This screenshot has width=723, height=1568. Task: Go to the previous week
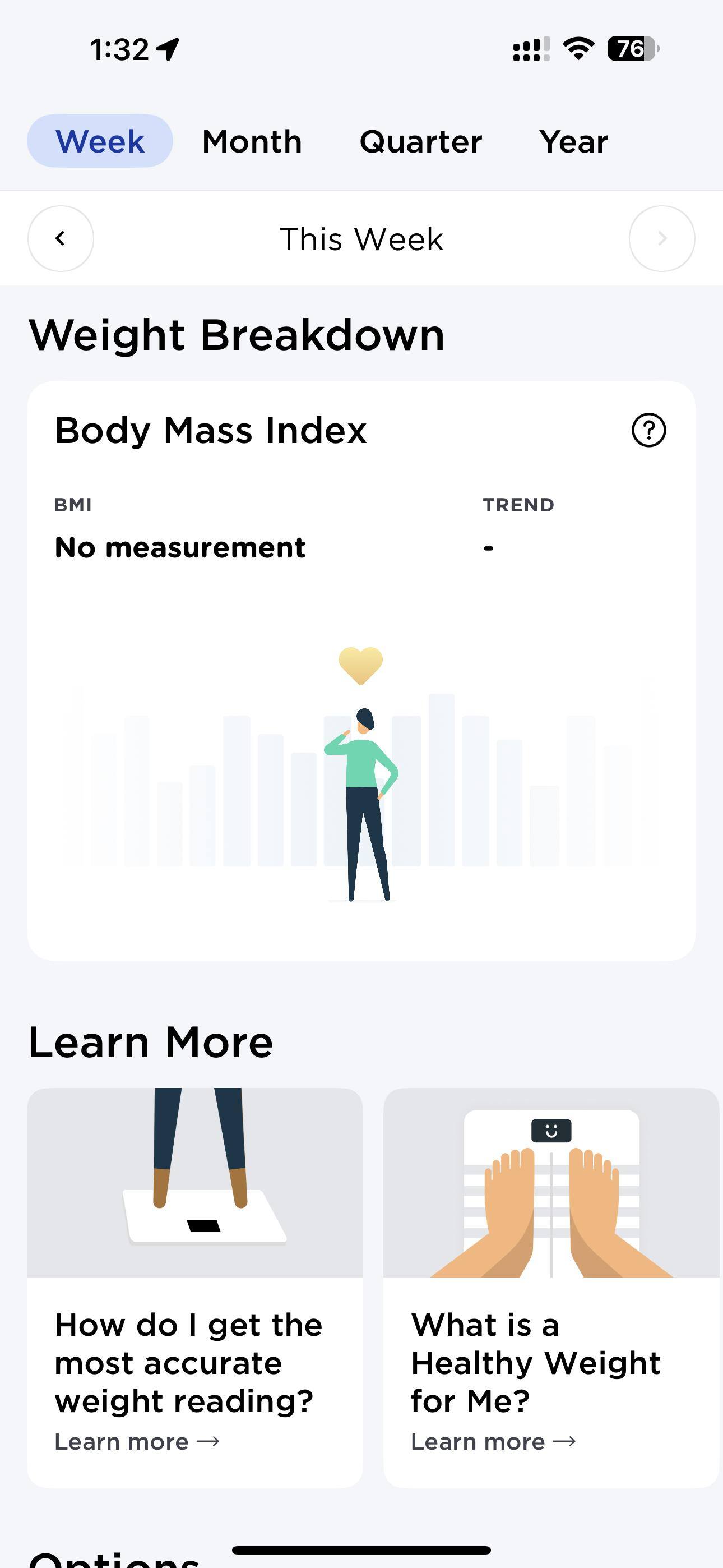pyautogui.click(x=61, y=238)
